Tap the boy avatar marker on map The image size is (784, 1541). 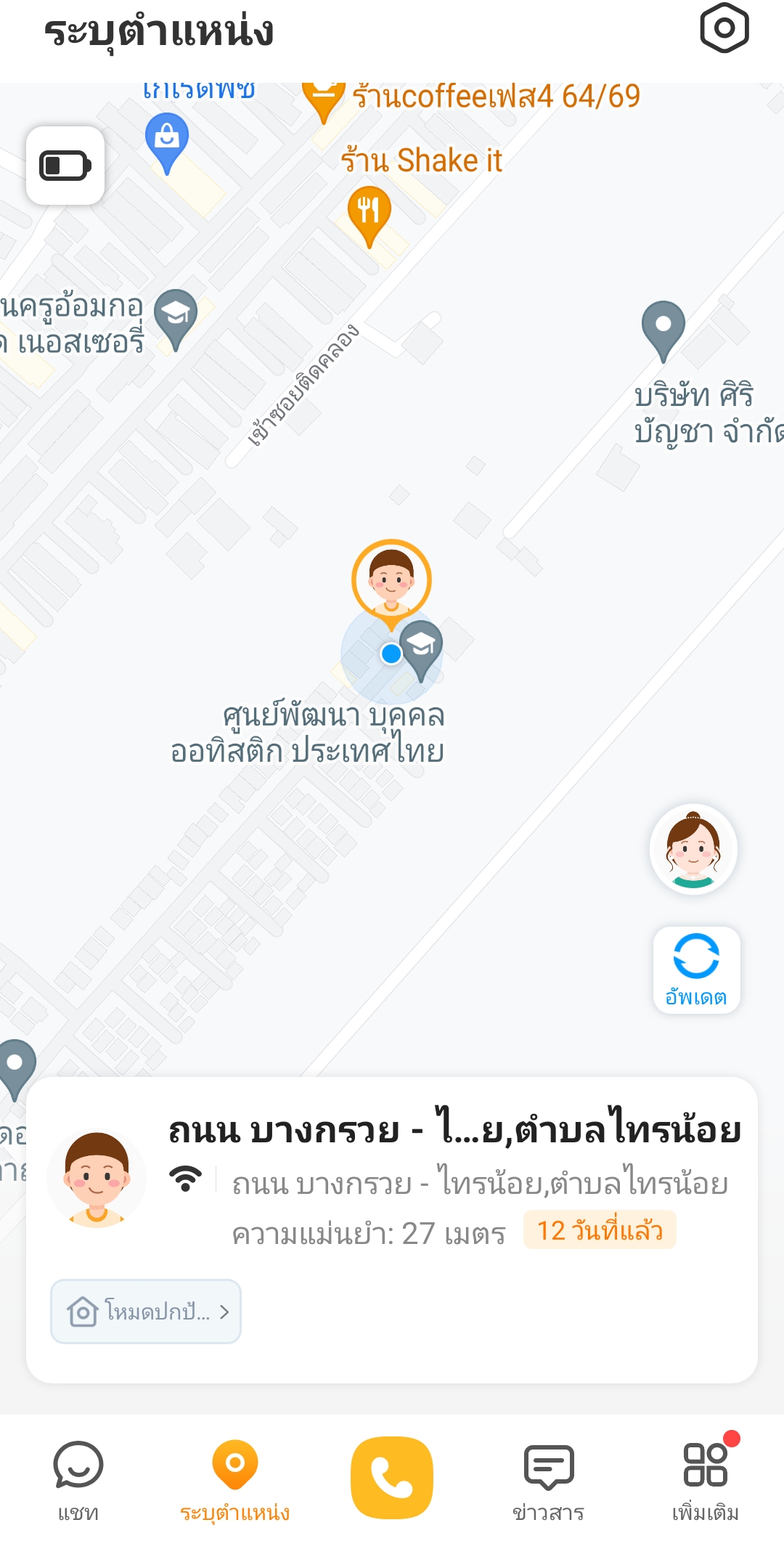391,580
